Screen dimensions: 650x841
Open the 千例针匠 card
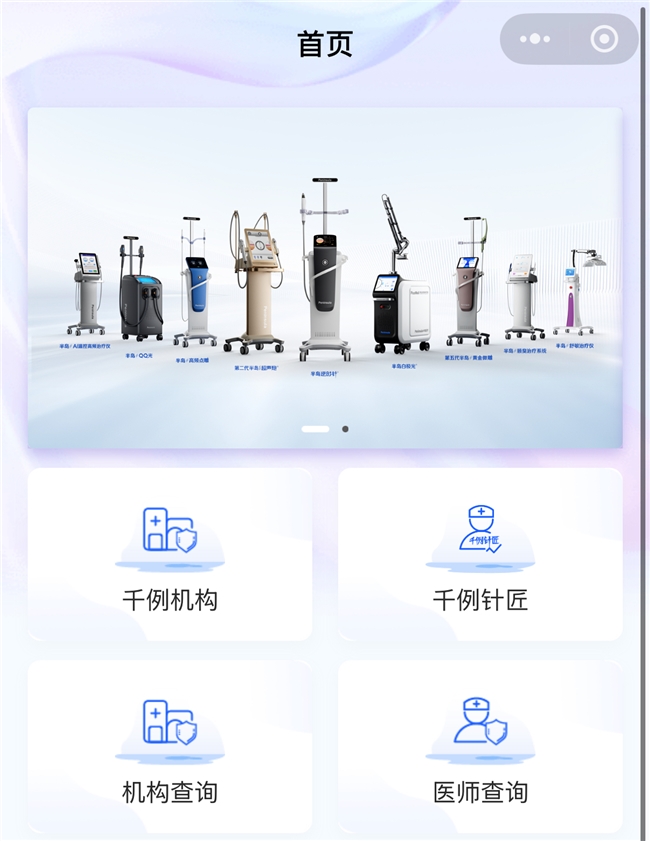click(480, 555)
